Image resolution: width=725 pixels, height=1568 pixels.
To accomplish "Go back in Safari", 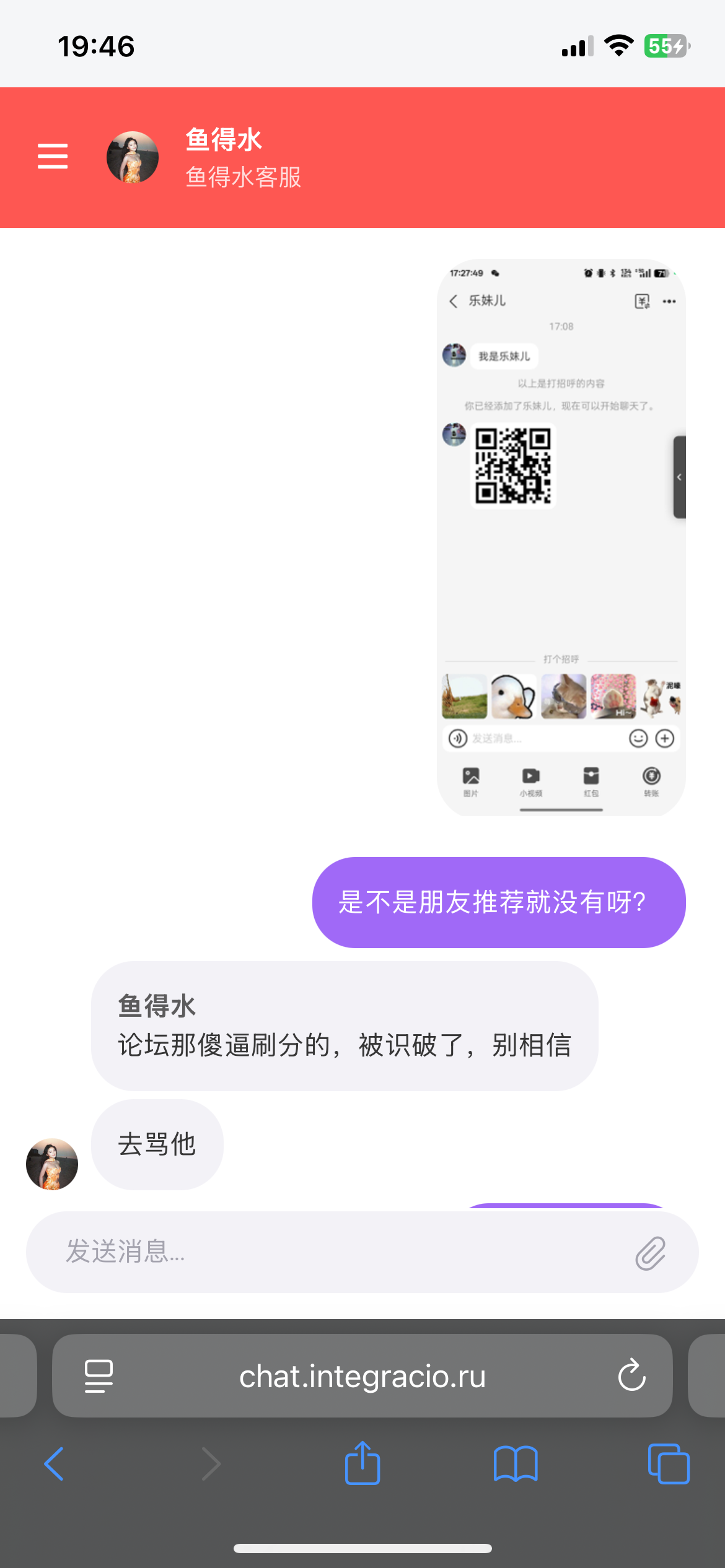I will pos(55,1464).
